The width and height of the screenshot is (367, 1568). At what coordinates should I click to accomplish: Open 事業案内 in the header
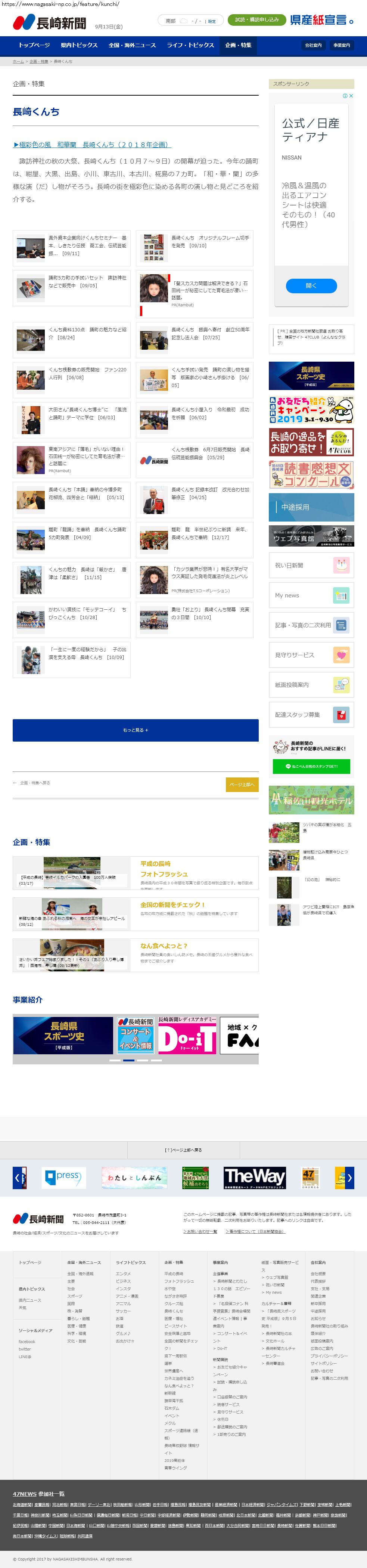click(342, 46)
